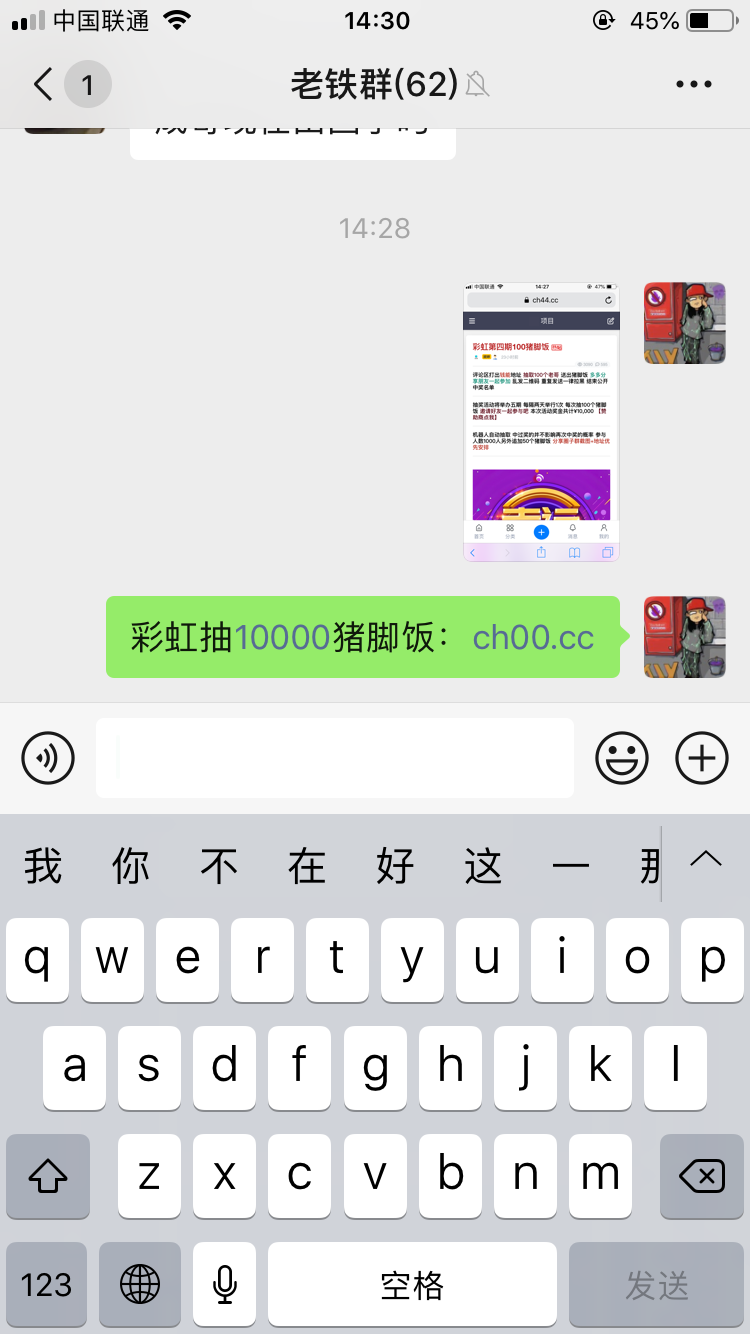
Task: Switch keyboard to 123 numbers
Action: coord(46,1284)
